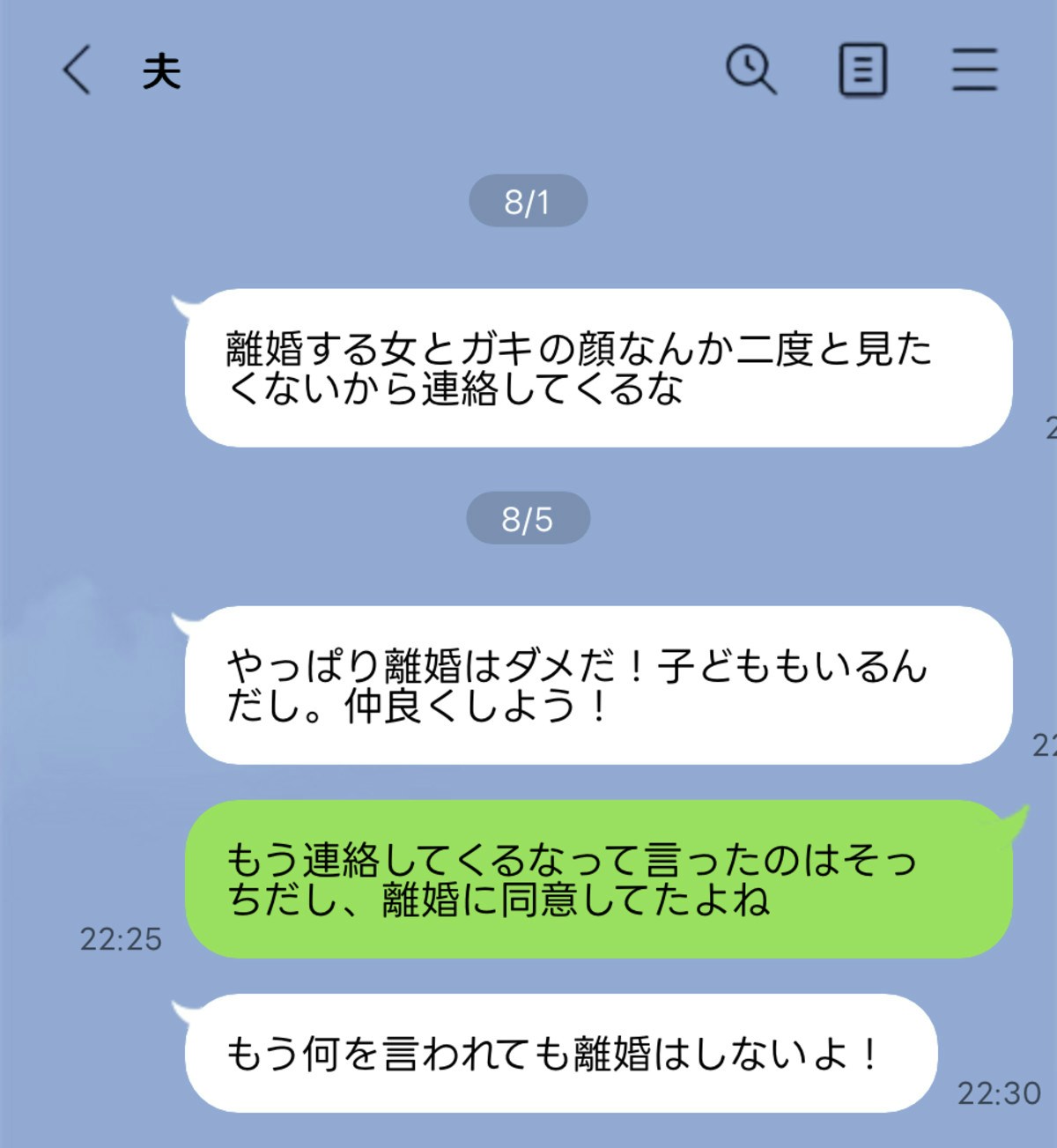
Task: Go back from the 夫 chat
Action: point(77,70)
